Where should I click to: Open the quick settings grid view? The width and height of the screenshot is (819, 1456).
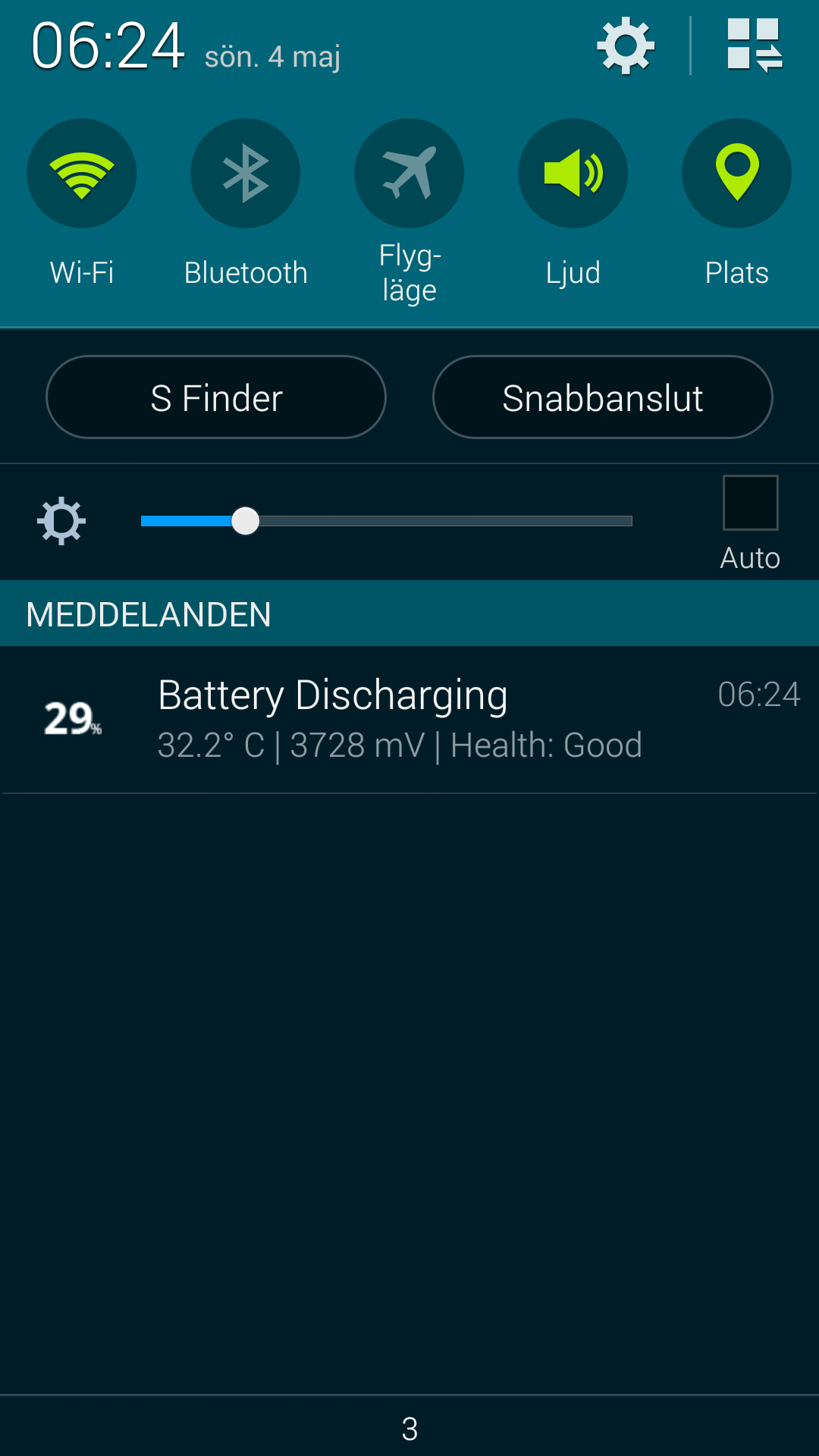(755, 45)
